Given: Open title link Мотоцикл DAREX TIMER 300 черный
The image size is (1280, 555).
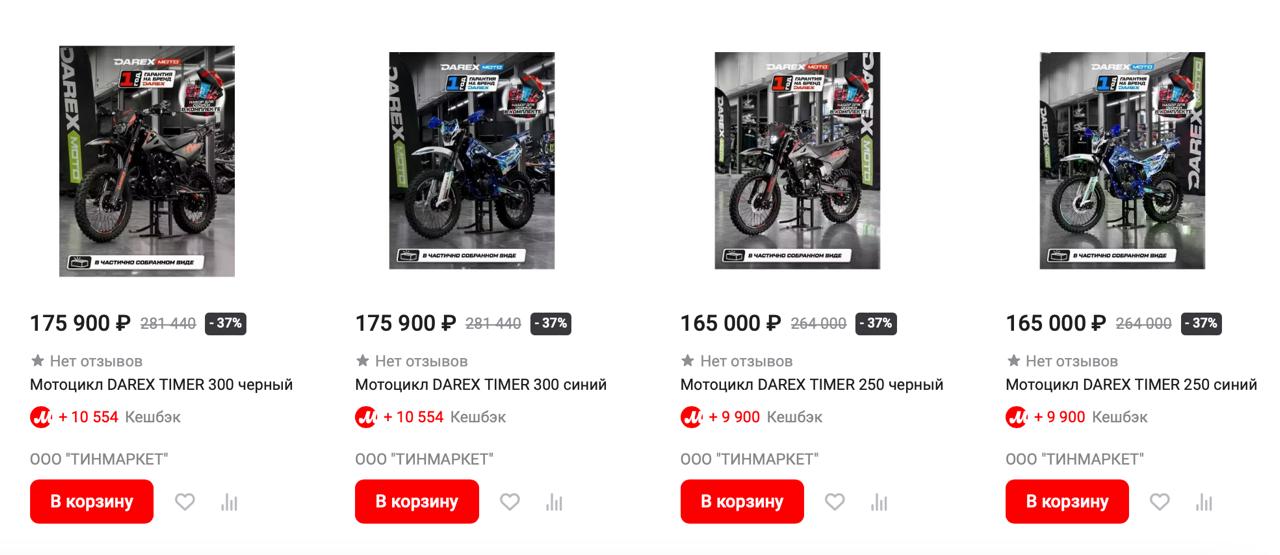Looking at the screenshot, I should [161, 384].
